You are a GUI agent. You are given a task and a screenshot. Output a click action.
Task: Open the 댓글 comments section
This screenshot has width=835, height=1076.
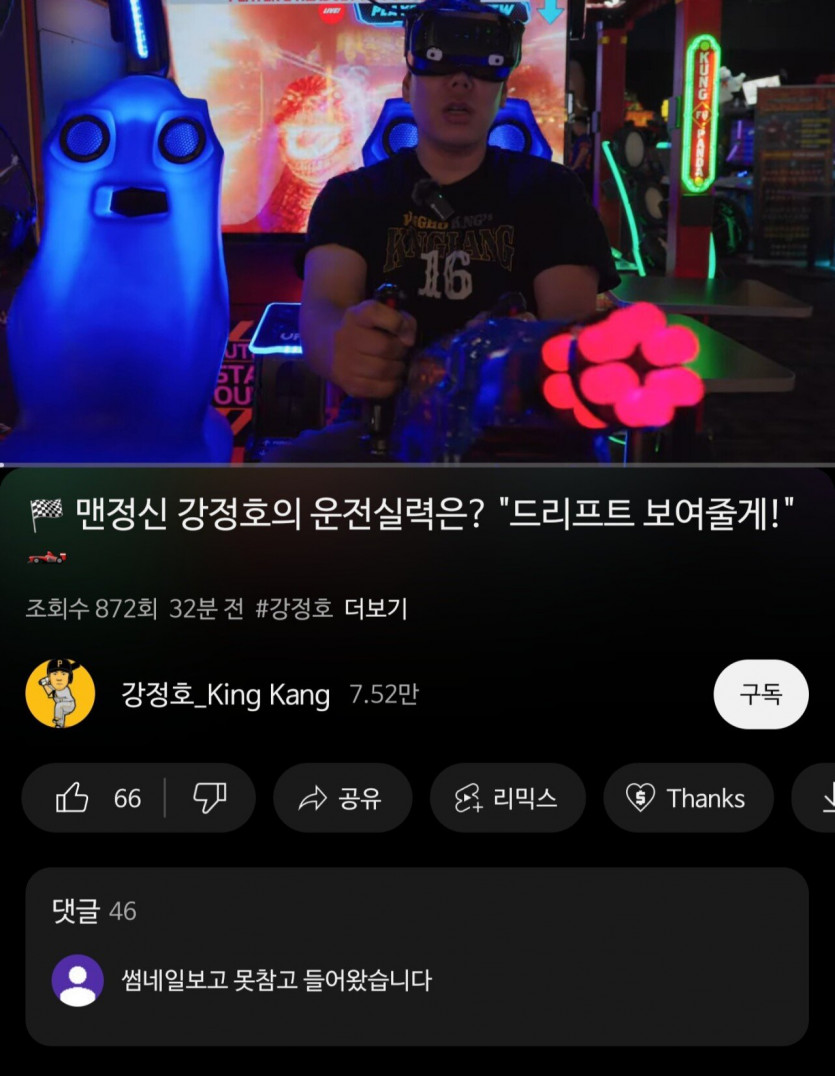click(416, 957)
